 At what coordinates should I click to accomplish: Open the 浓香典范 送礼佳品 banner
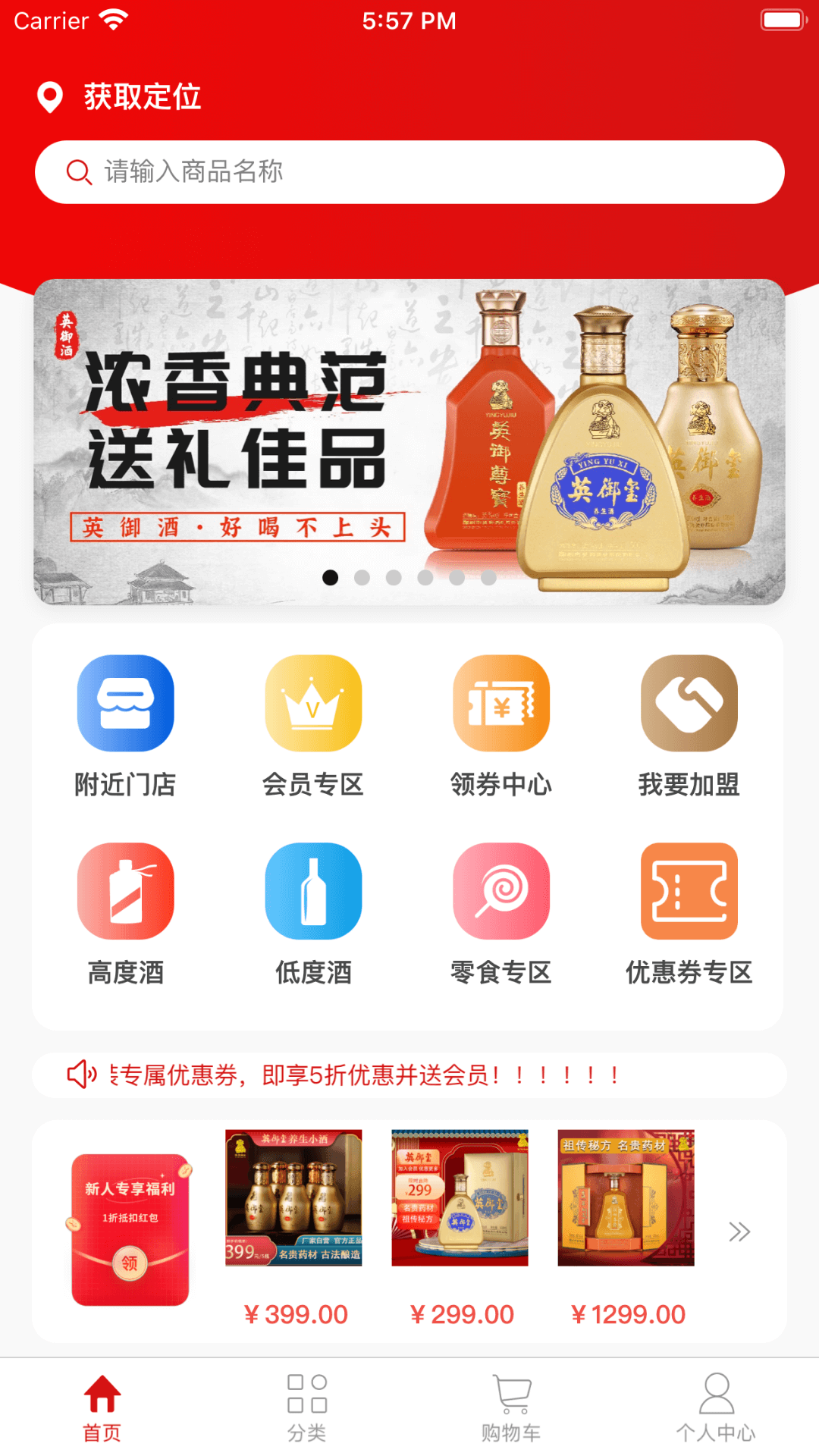tap(409, 441)
